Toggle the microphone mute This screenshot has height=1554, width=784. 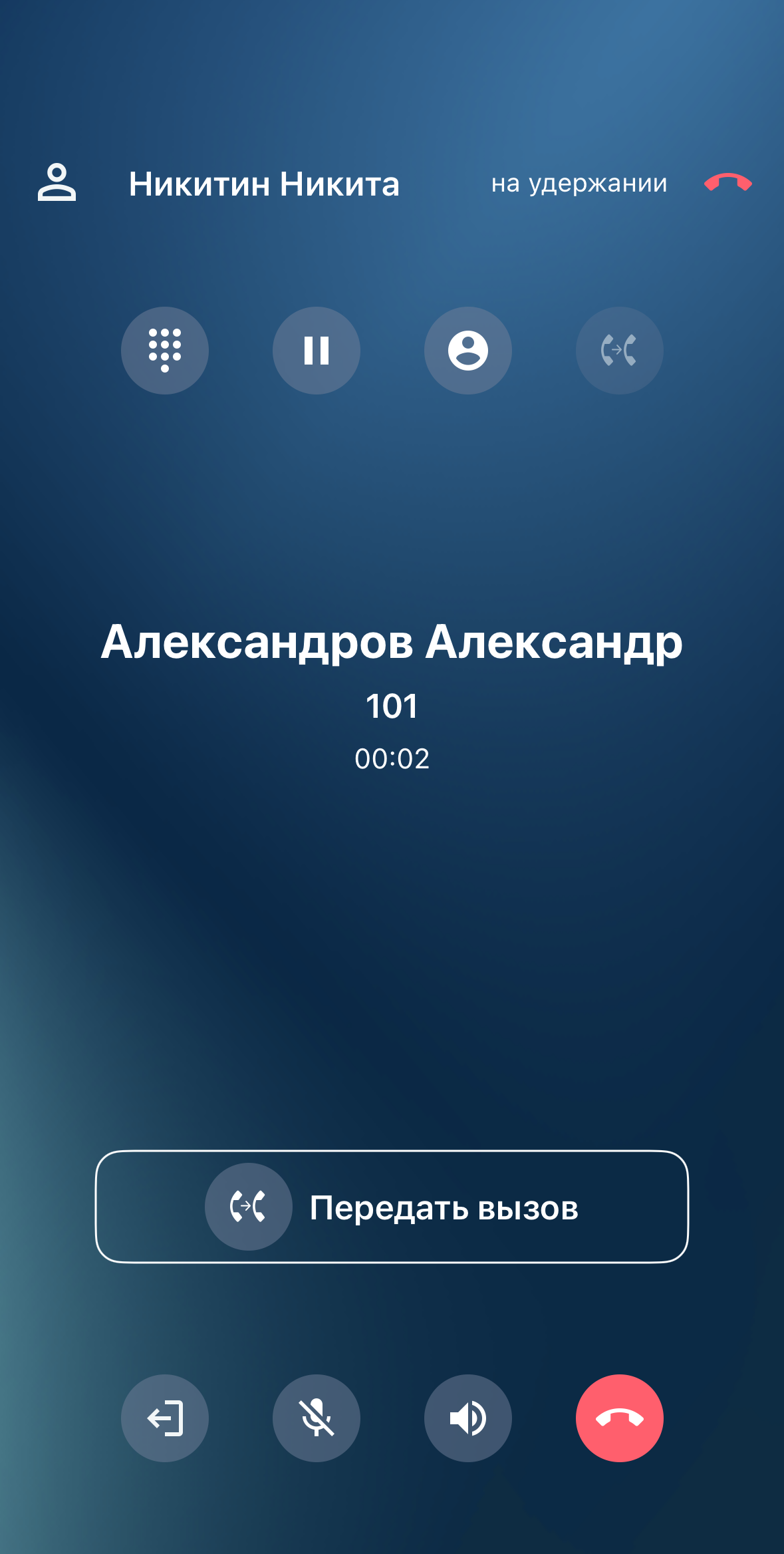click(316, 1418)
